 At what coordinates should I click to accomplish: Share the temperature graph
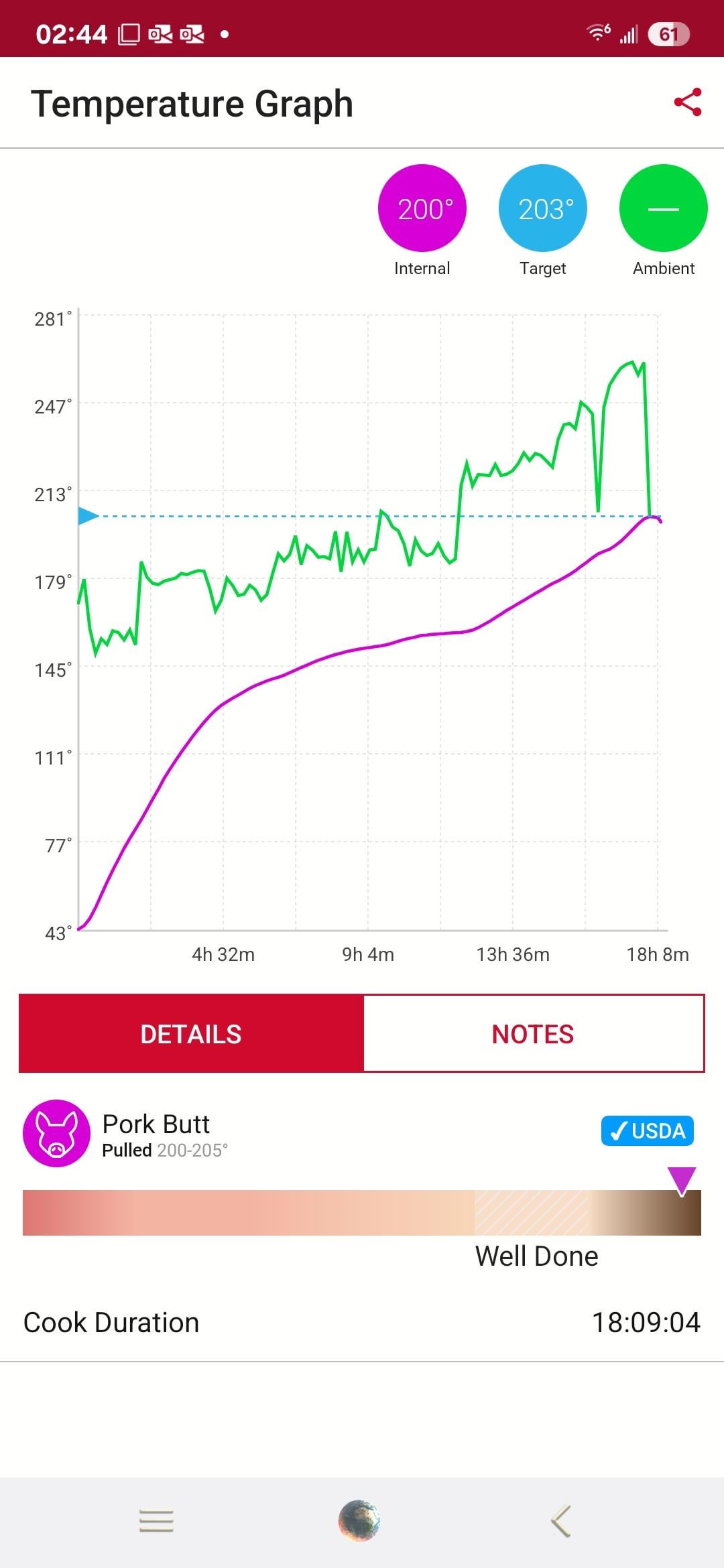[688, 103]
